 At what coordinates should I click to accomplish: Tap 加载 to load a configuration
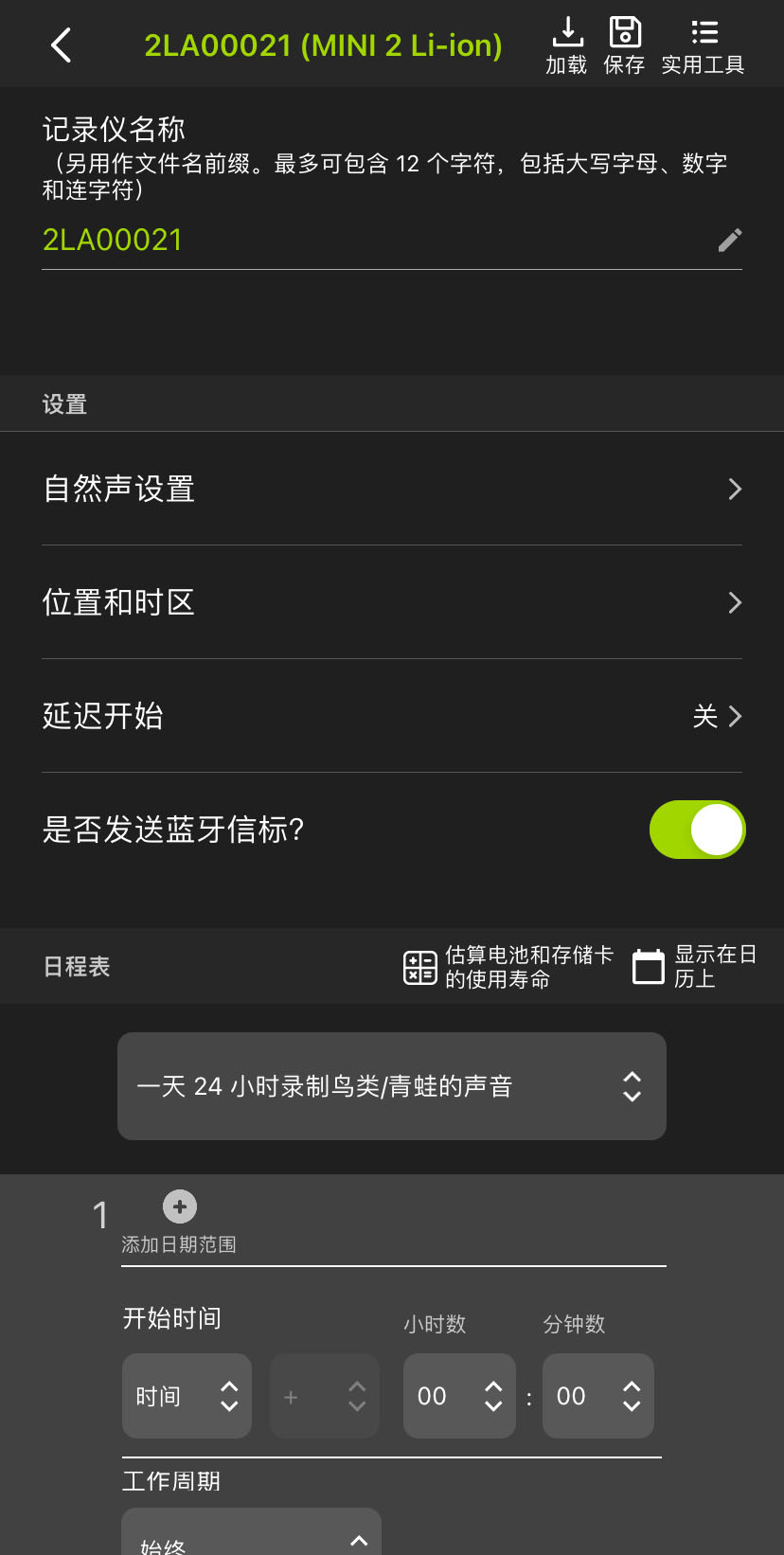click(x=566, y=45)
